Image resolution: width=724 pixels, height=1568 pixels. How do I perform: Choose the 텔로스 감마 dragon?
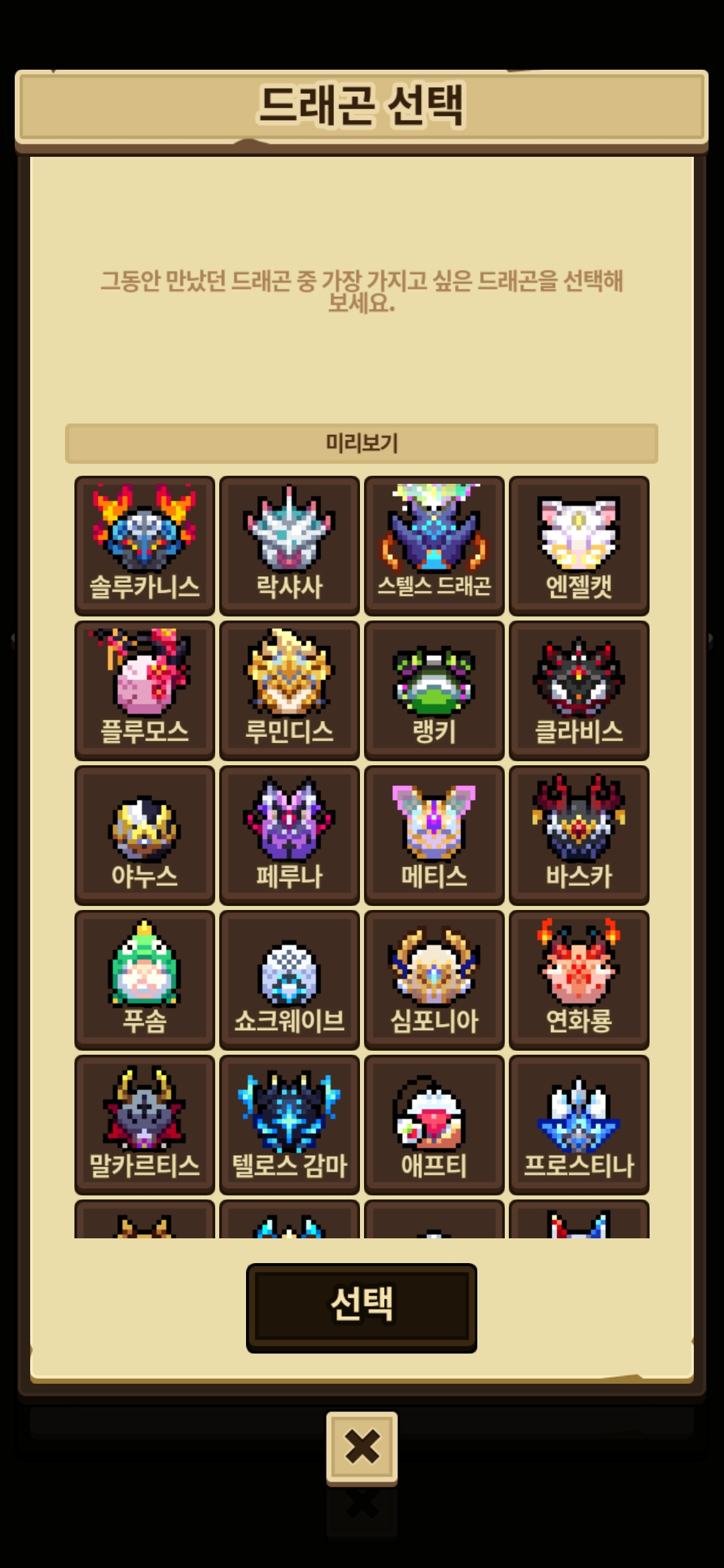290,1125
